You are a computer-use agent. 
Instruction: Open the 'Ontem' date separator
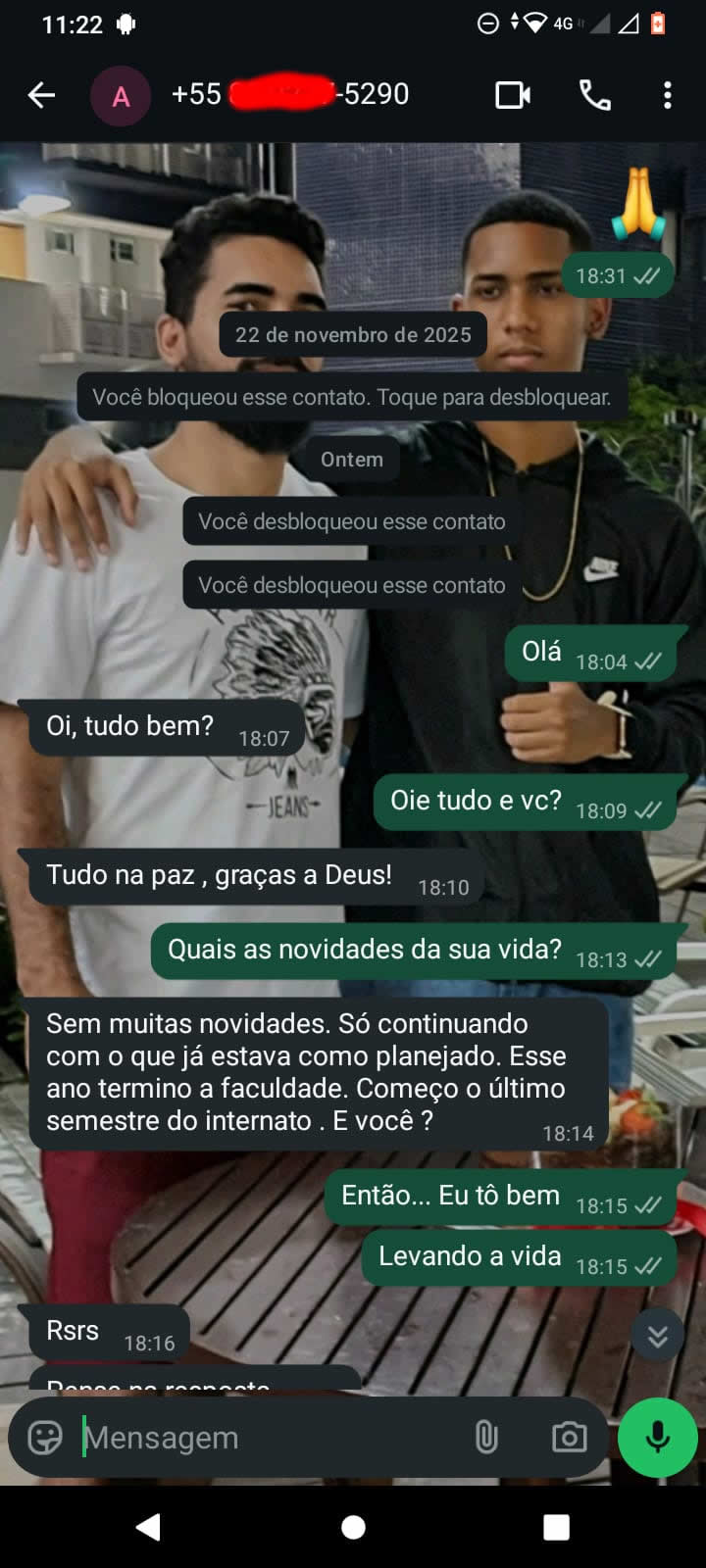pos(351,459)
